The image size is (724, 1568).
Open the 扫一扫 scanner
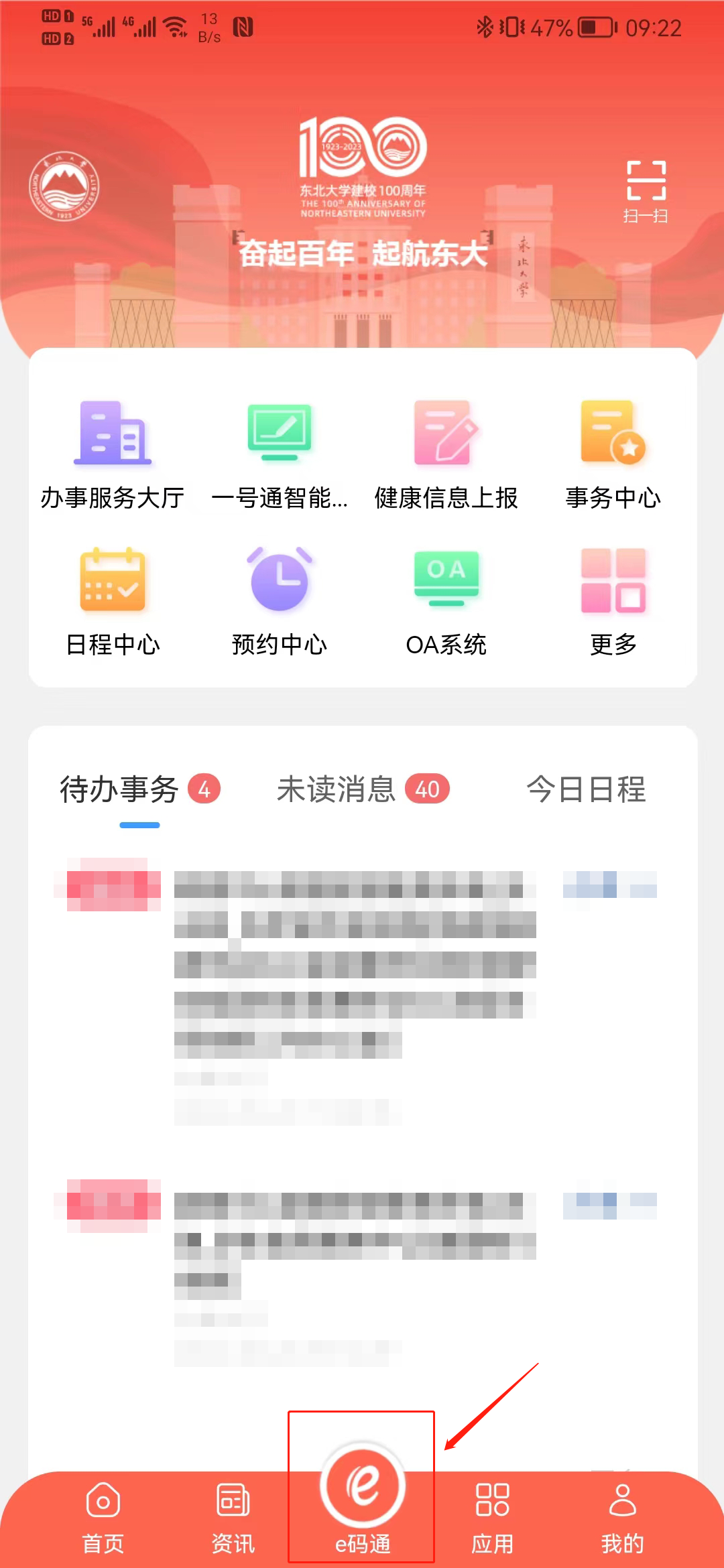pyautogui.click(x=646, y=190)
